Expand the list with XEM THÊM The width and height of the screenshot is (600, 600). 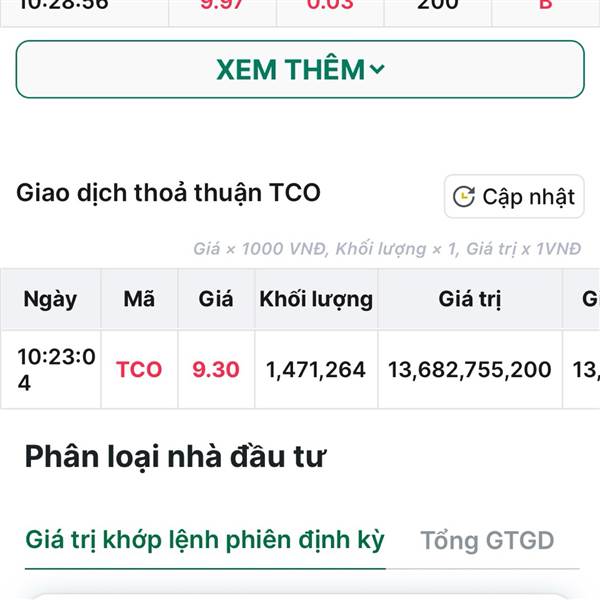[300, 69]
